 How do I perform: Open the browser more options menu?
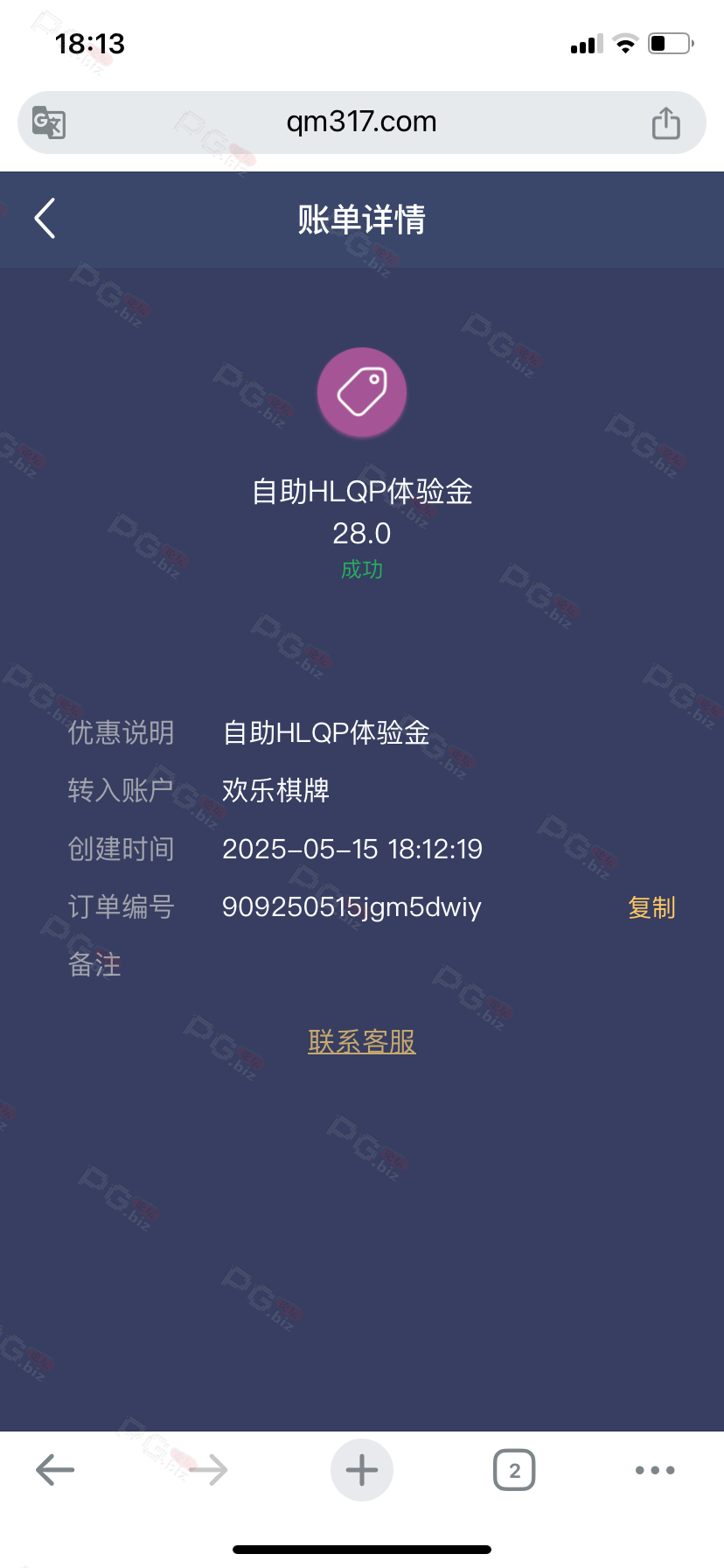click(655, 1470)
